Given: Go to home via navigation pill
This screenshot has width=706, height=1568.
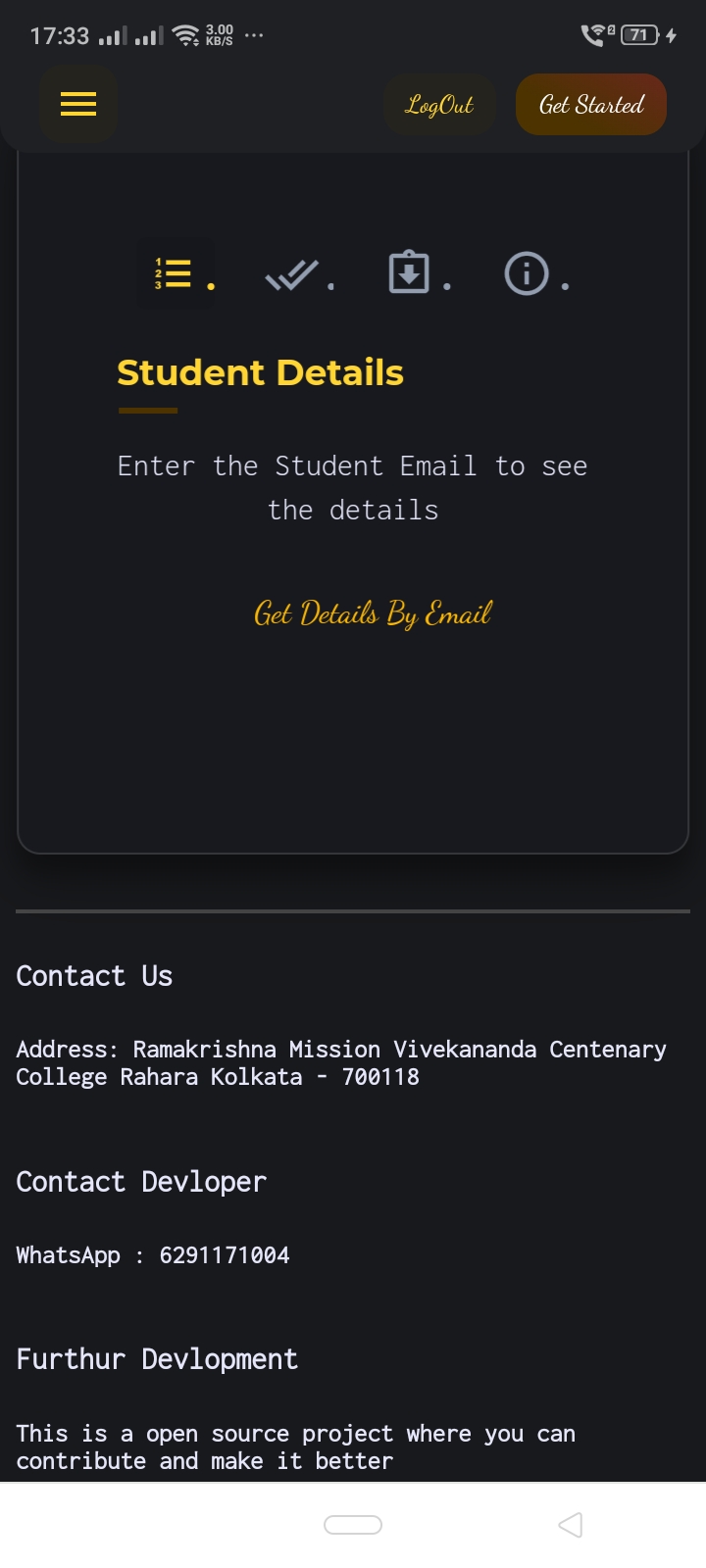Looking at the screenshot, I should (x=353, y=1524).
